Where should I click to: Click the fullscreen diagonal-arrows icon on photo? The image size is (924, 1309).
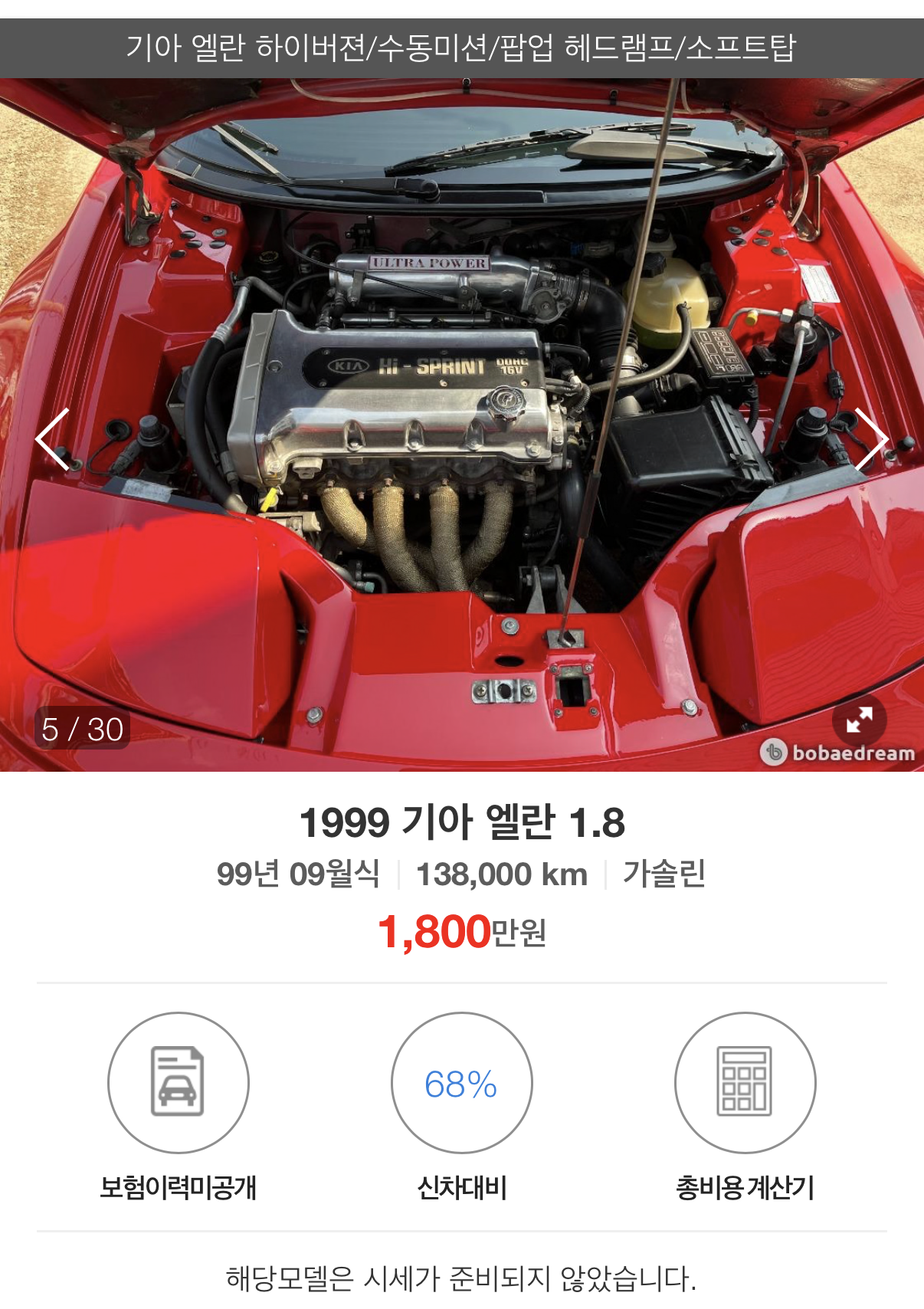point(861,718)
